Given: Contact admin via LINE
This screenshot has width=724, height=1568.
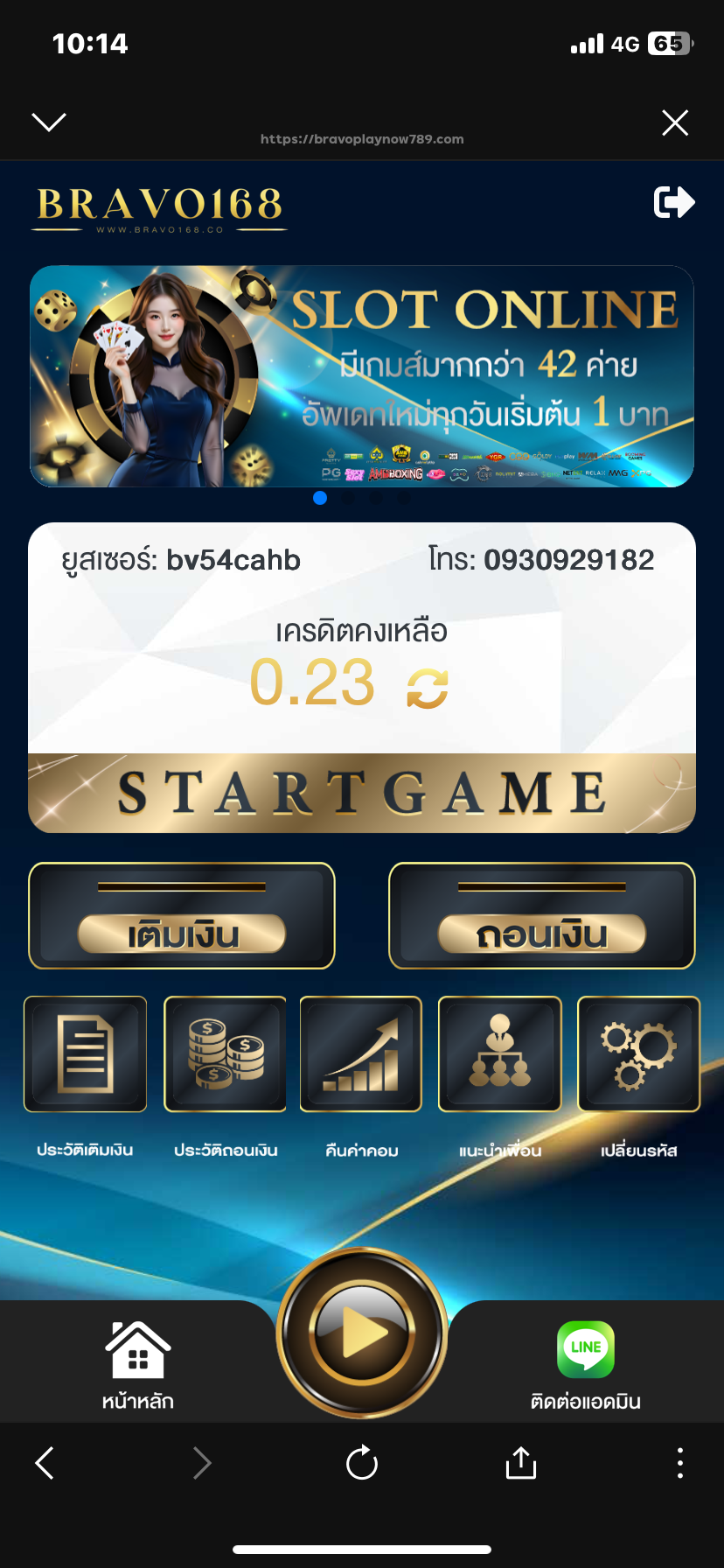Looking at the screenshot, I should click(586, 1363).
